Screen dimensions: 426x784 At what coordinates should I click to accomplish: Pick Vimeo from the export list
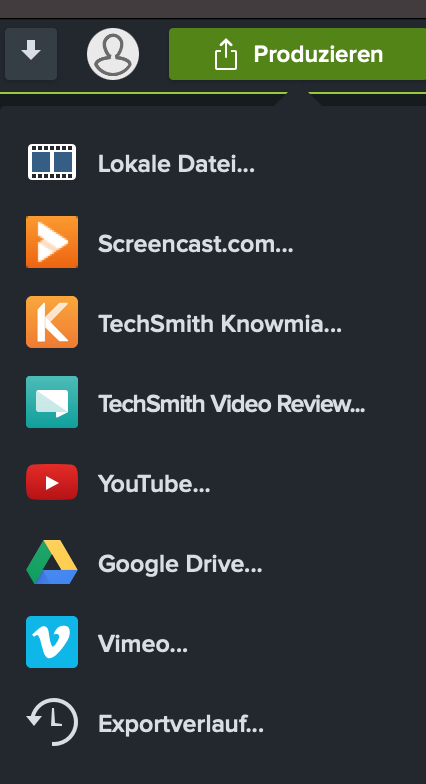click(213, 643)
